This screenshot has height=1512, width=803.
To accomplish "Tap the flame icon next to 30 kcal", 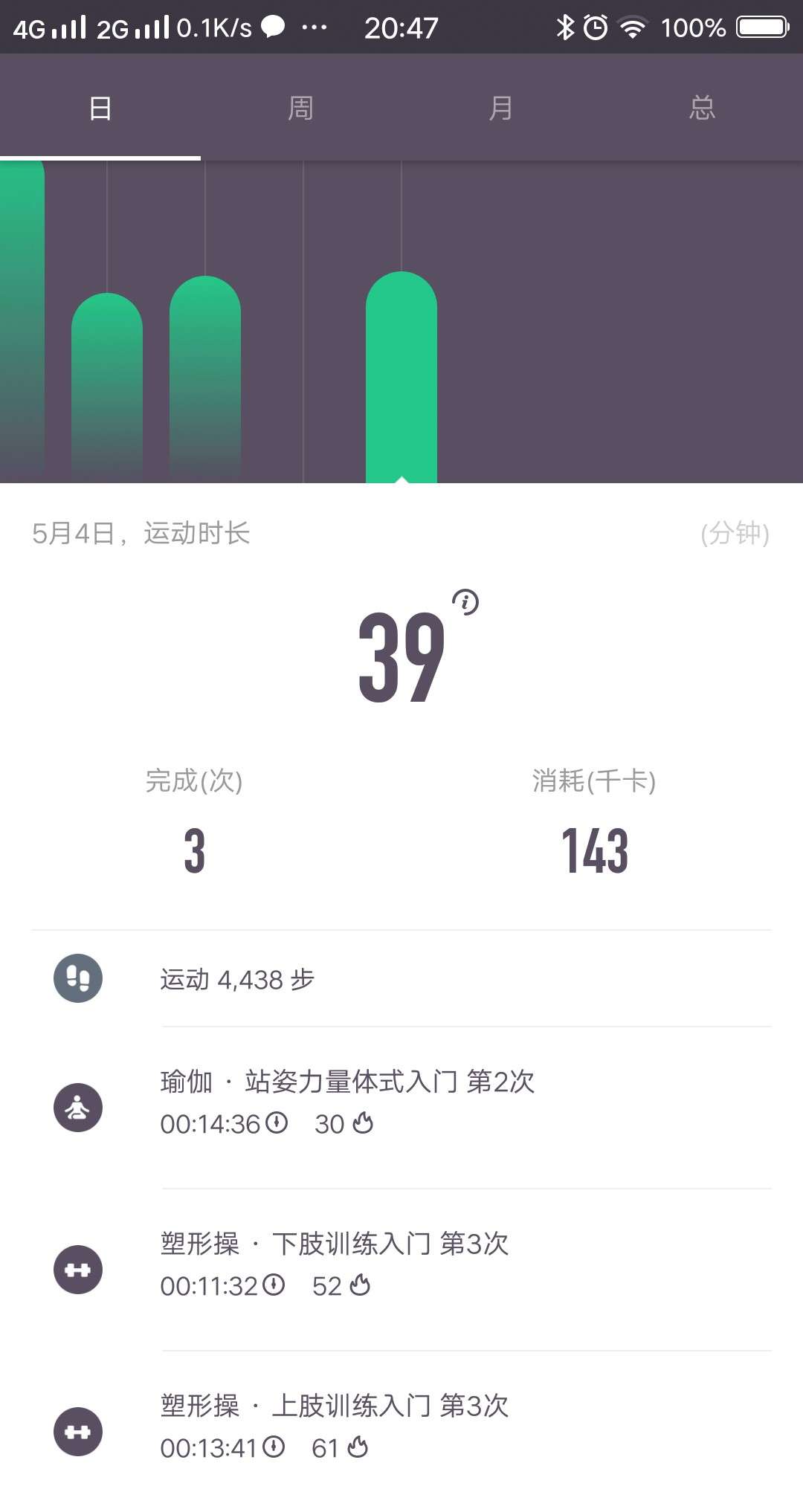I will click(362, 1125).
